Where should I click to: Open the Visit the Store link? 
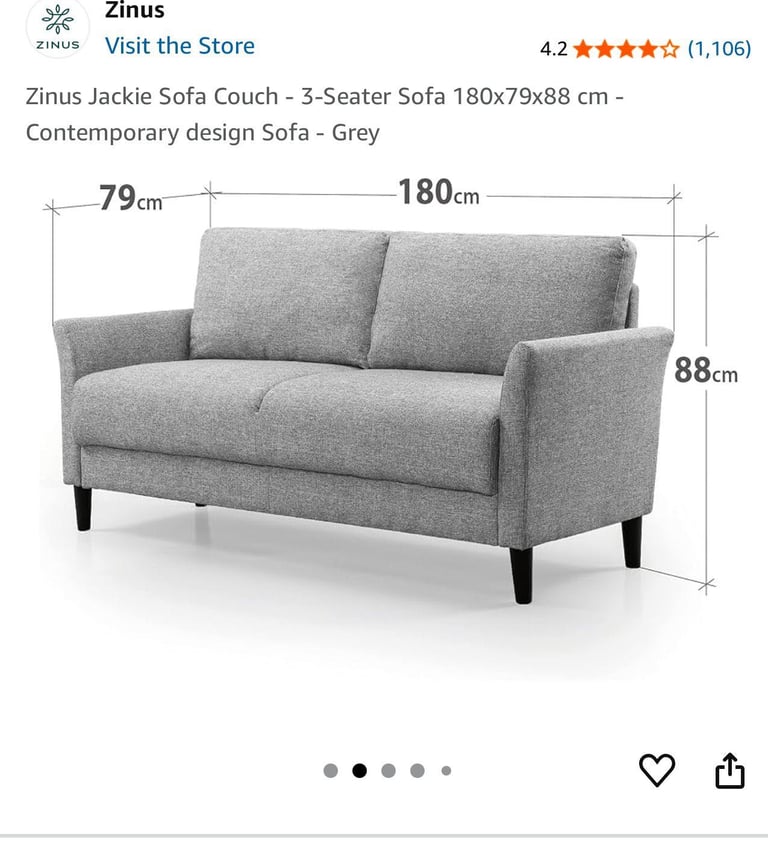tap(179, 46)
